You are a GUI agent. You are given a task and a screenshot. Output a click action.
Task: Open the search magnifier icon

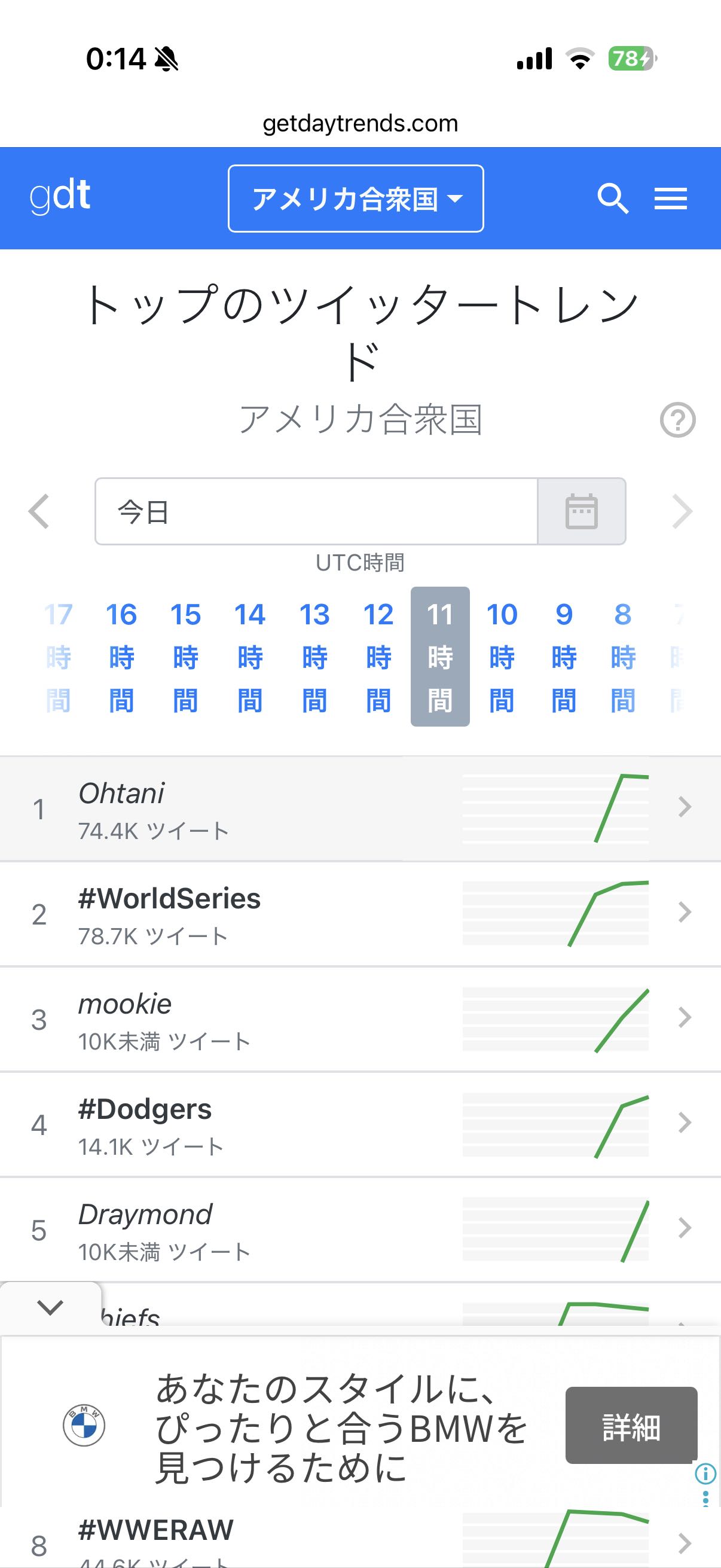pos(612,199)
